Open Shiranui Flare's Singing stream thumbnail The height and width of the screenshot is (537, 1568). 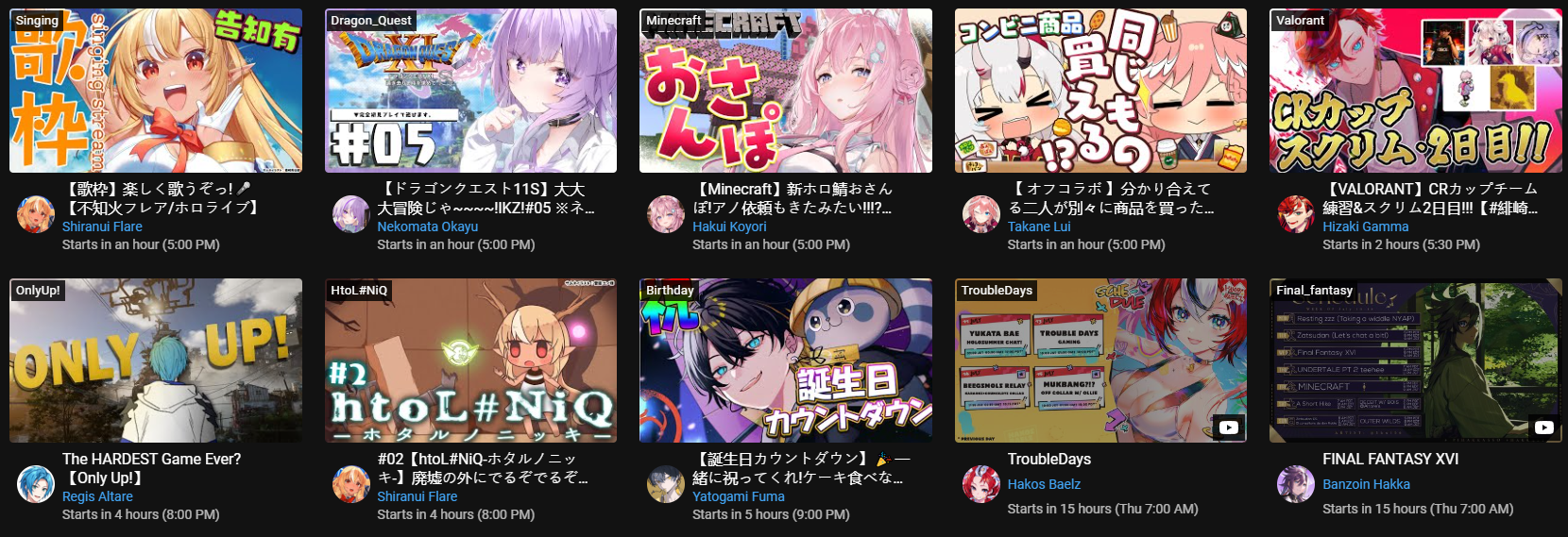coord(156,92)
